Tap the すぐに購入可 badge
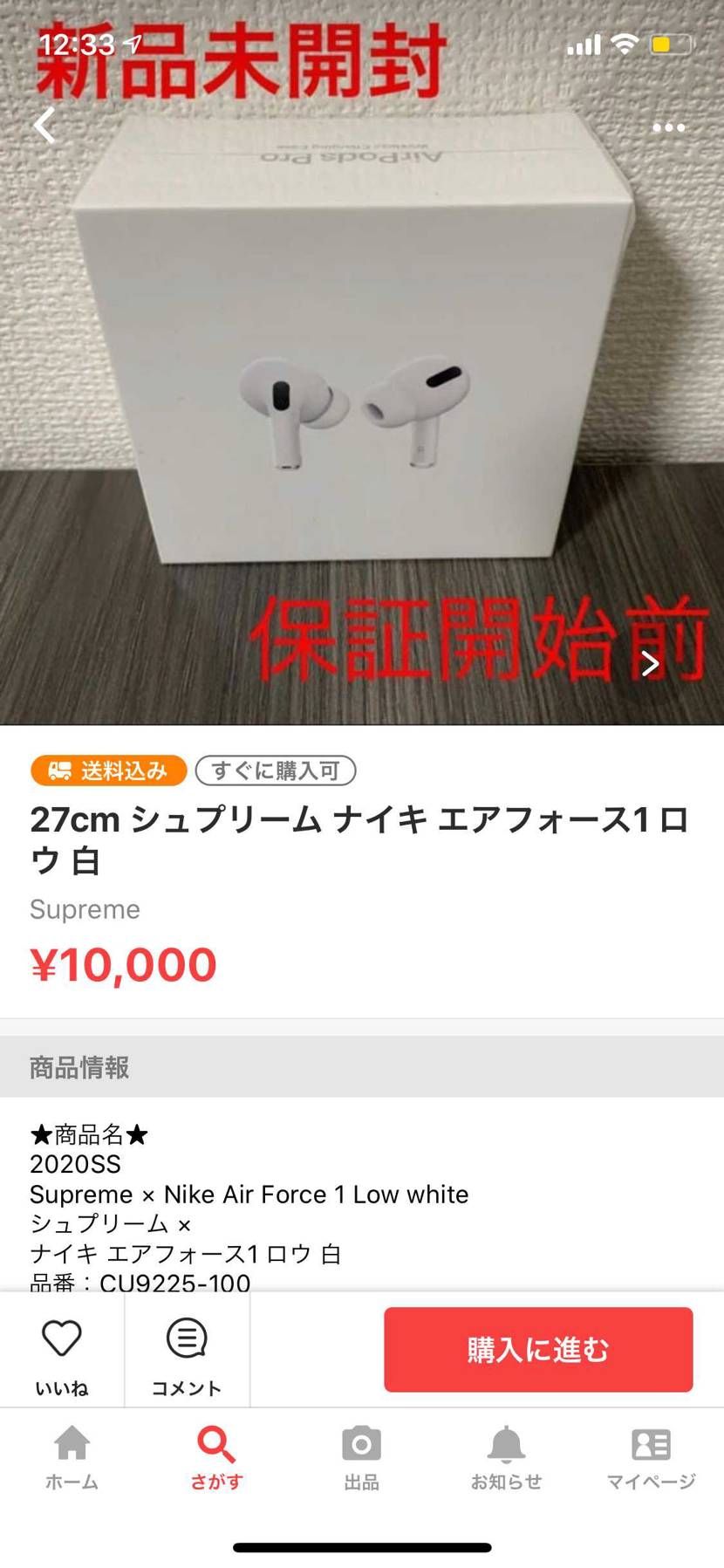Viewport: 724px width, 1568px height. pos(275,770)
